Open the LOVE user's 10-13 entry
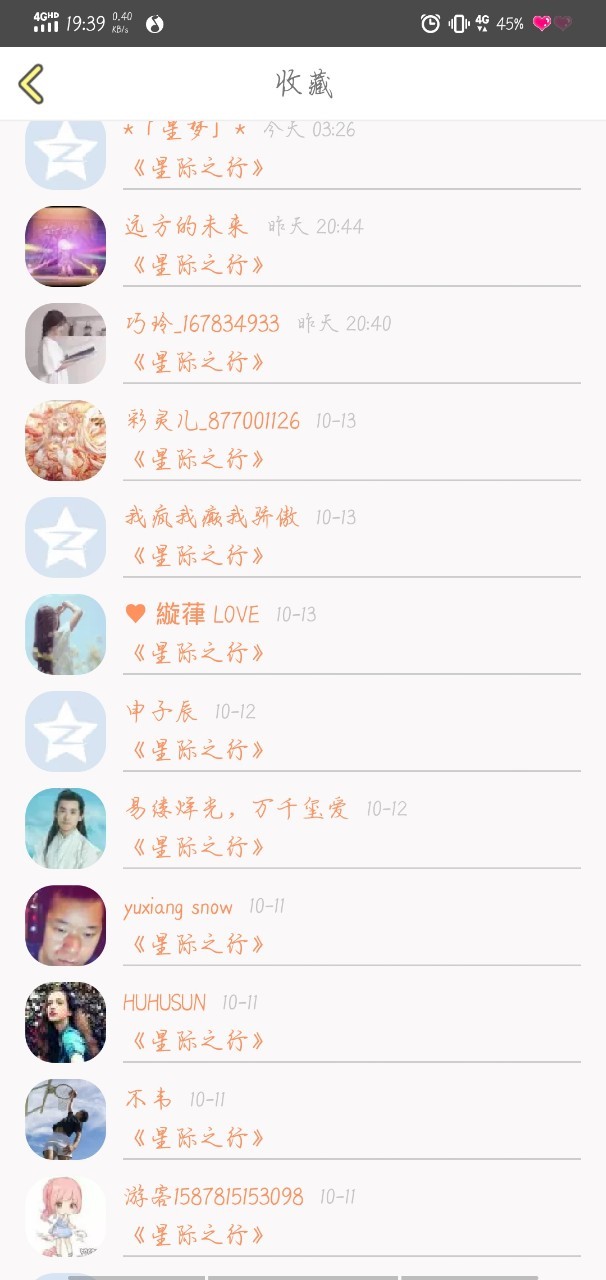Screen dimensions: 606x1280 tap(303, 634)
